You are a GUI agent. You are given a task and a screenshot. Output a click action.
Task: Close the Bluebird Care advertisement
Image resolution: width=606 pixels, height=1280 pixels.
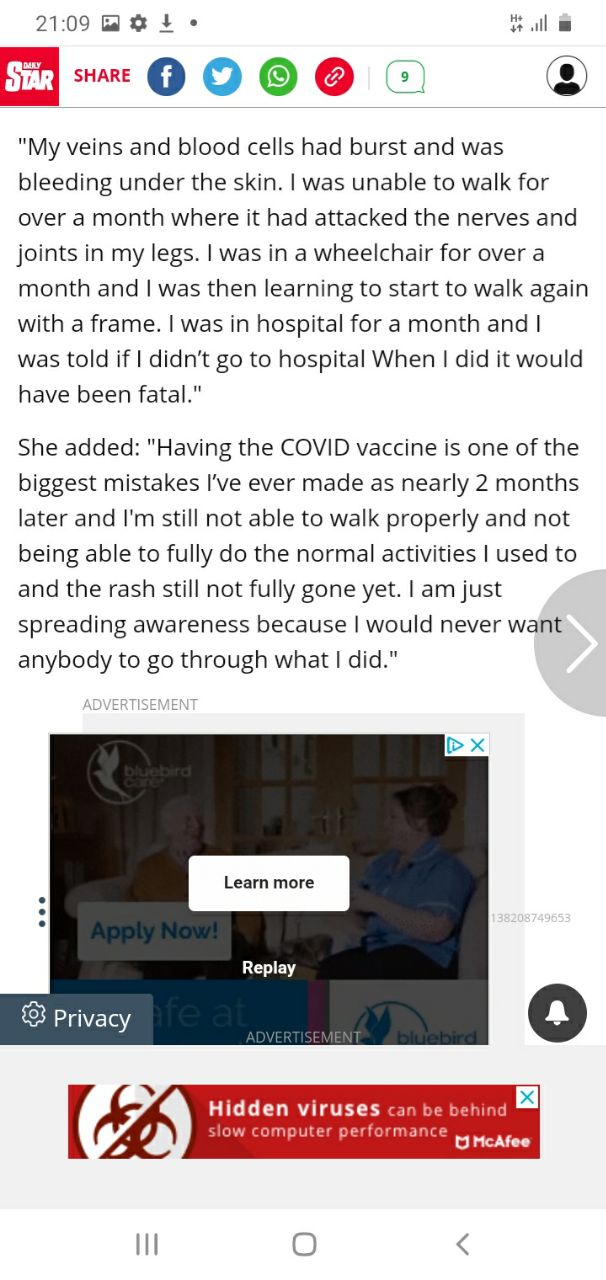[x=478, y=745]
